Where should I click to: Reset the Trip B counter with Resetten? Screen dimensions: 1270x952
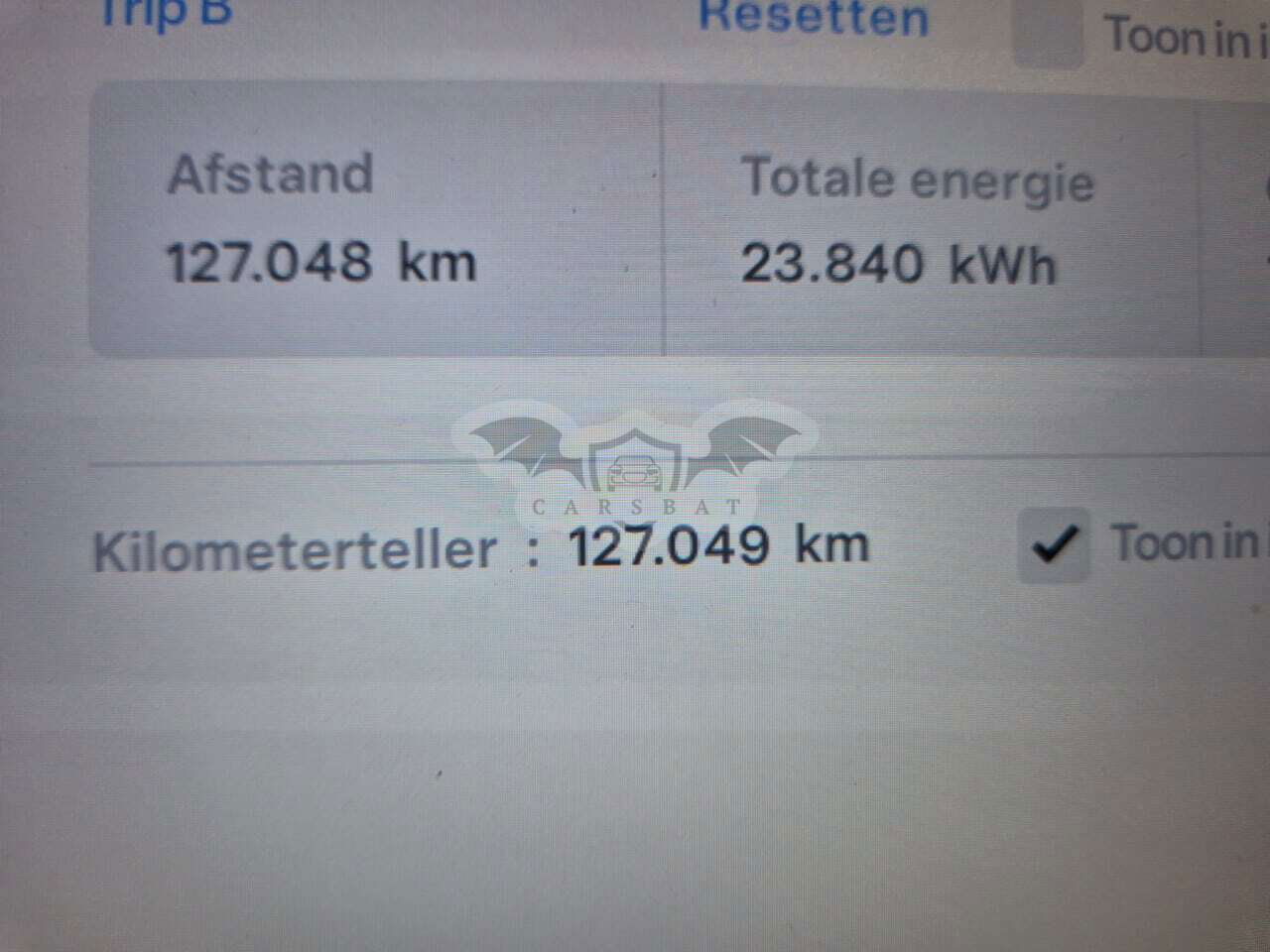tap(814, 18)
